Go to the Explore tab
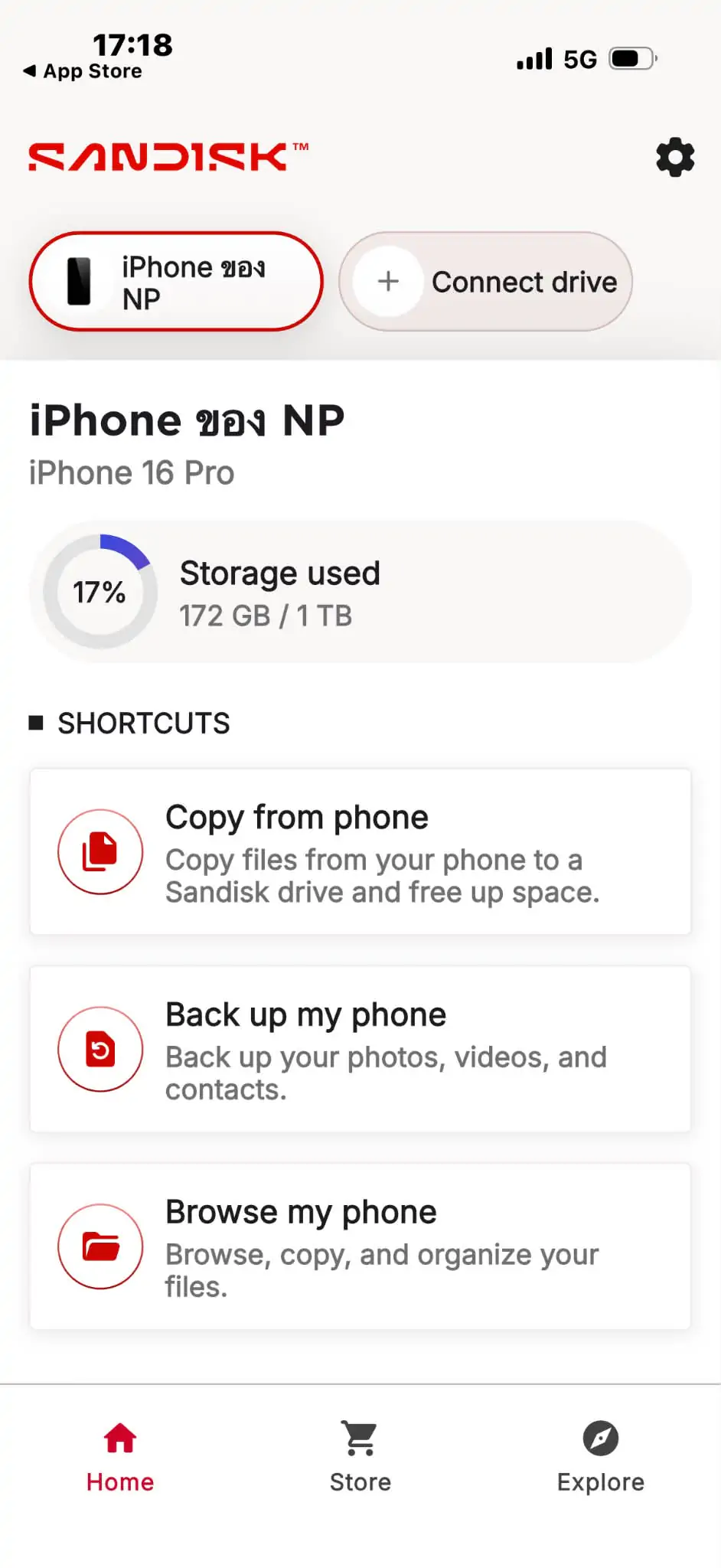The height and width of the screenshot is (1568, 721). [600, 1456]
